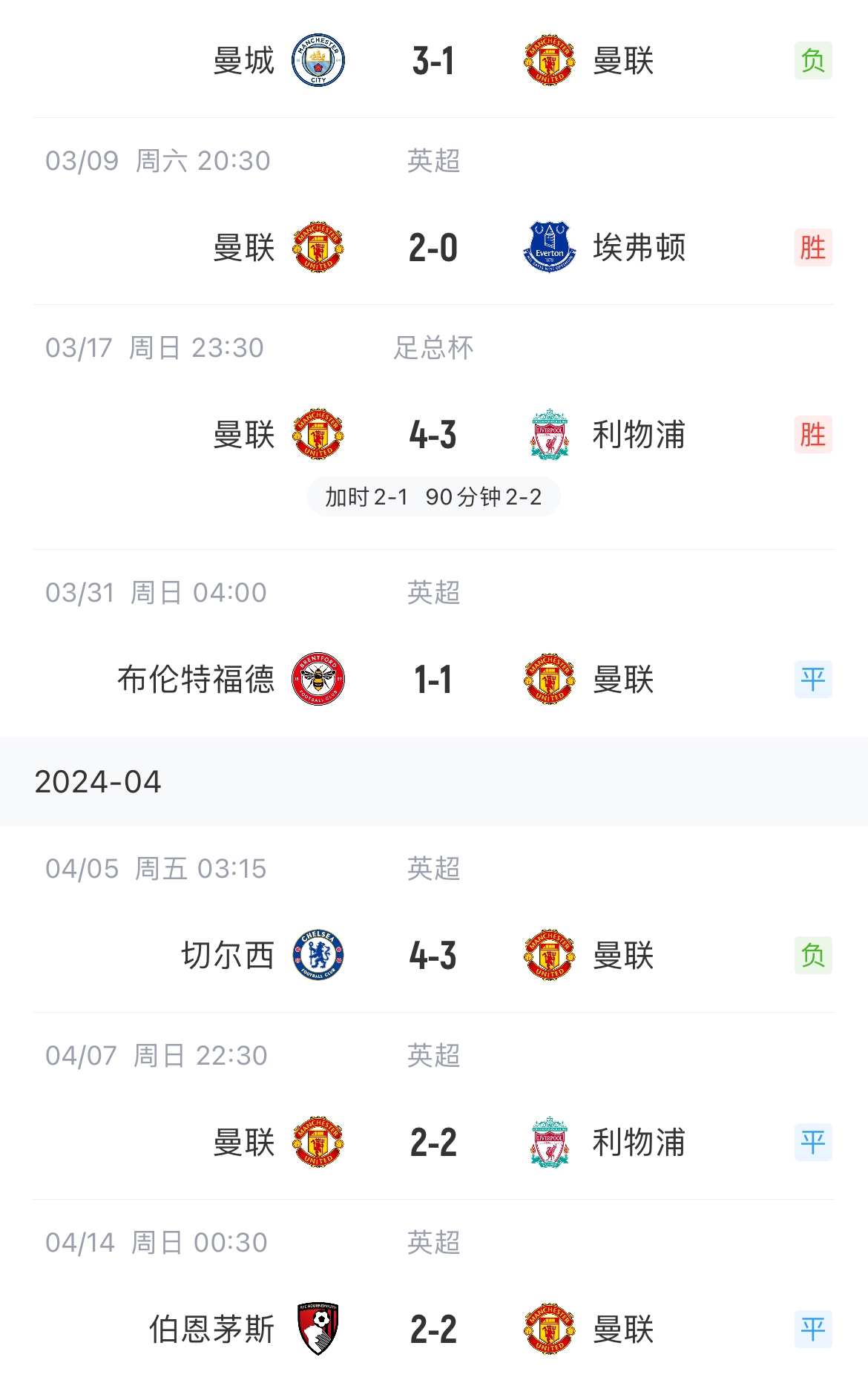Open the 伯恩茅斯 2-2 曼联 match
This screenshot has width=868, height=1383.
(x=433, y=1330)
